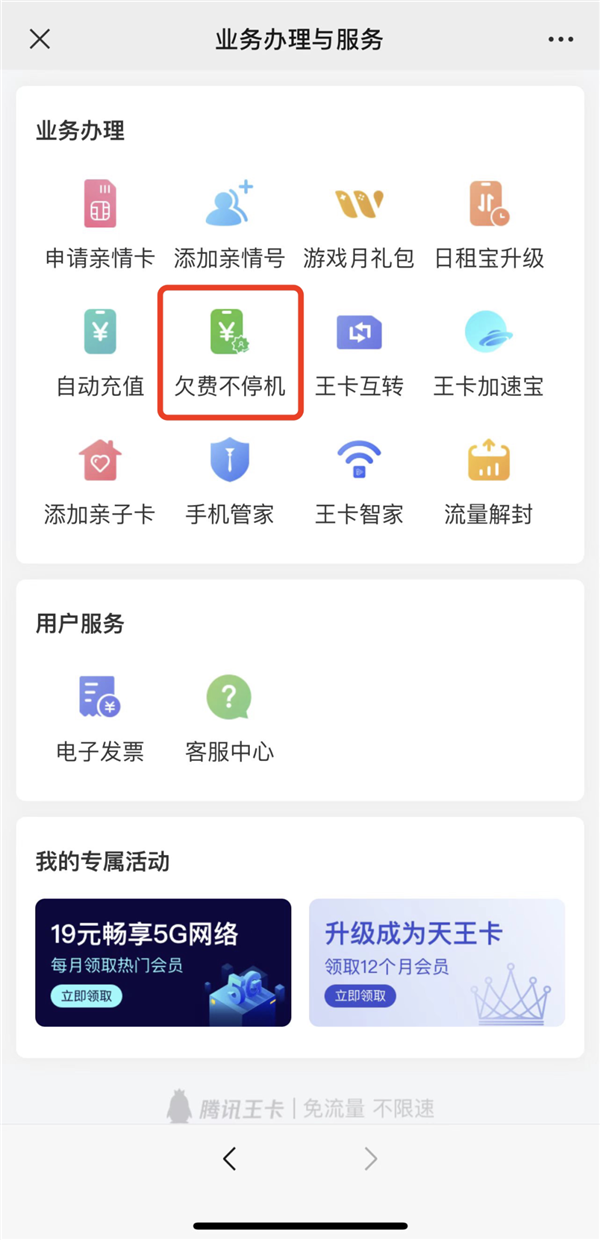Open 王卡智家
Screen dimensions: 600x1240
coord(358,481)
